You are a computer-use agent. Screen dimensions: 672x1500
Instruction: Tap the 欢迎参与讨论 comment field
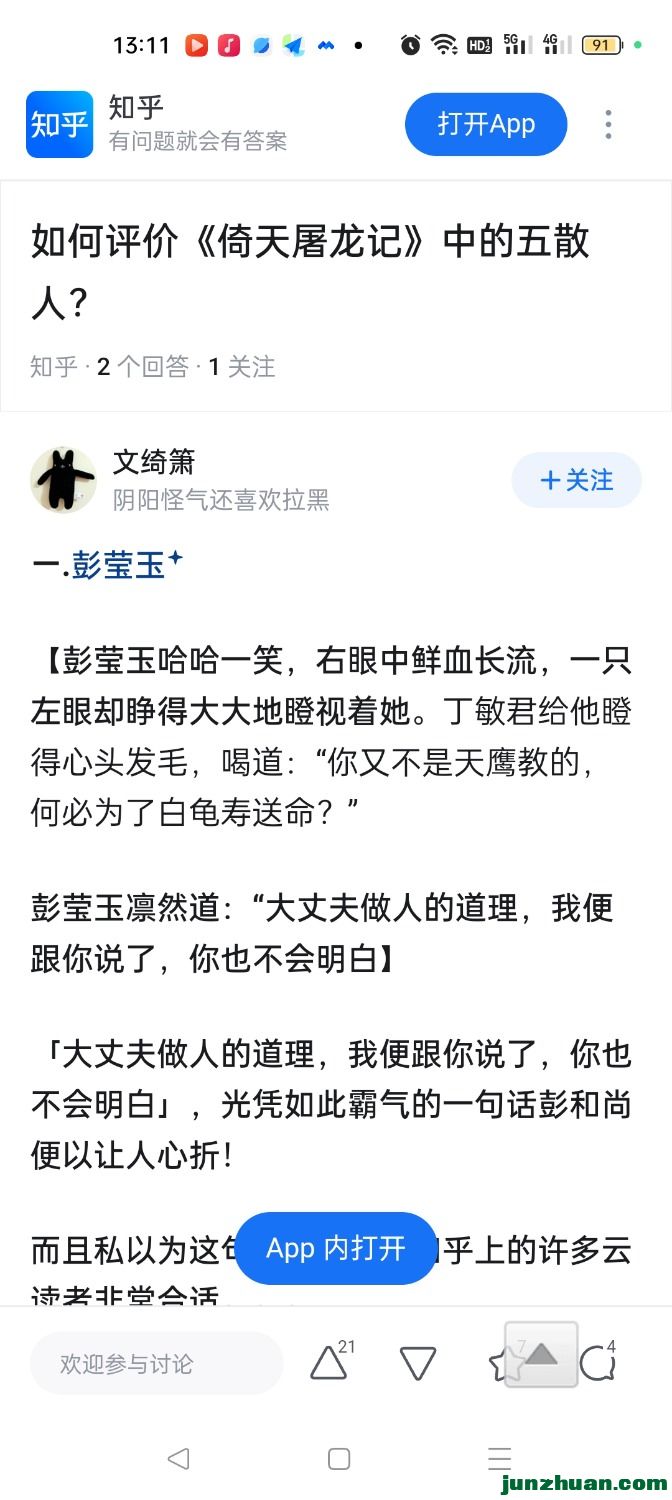tap(156, 1364)
